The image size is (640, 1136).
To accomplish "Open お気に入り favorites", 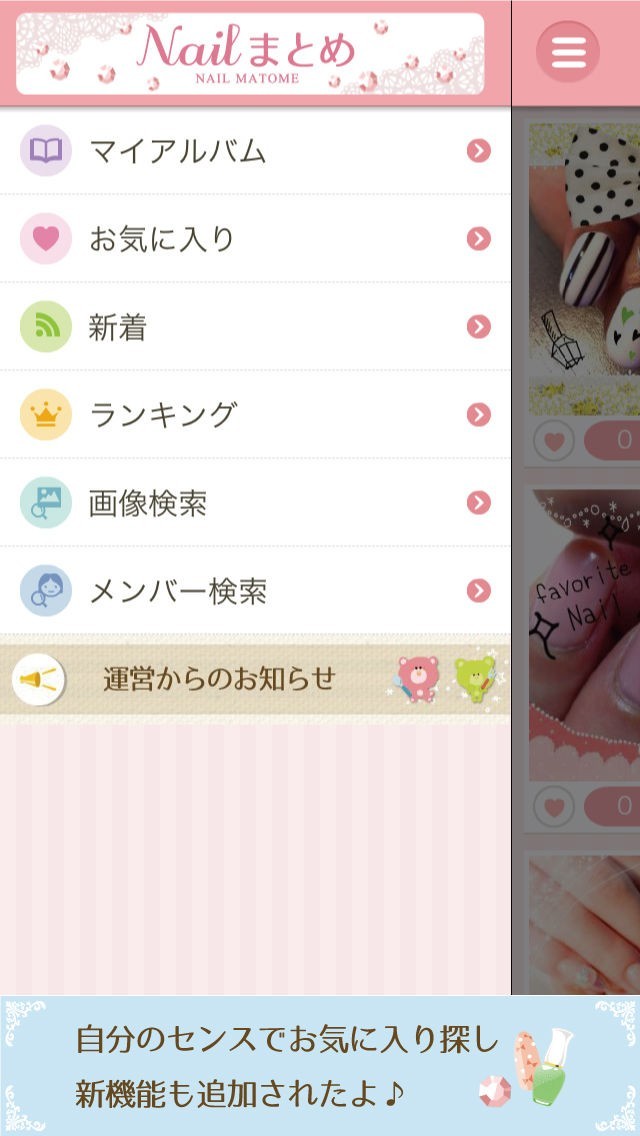I will click(x=255, y=239).
